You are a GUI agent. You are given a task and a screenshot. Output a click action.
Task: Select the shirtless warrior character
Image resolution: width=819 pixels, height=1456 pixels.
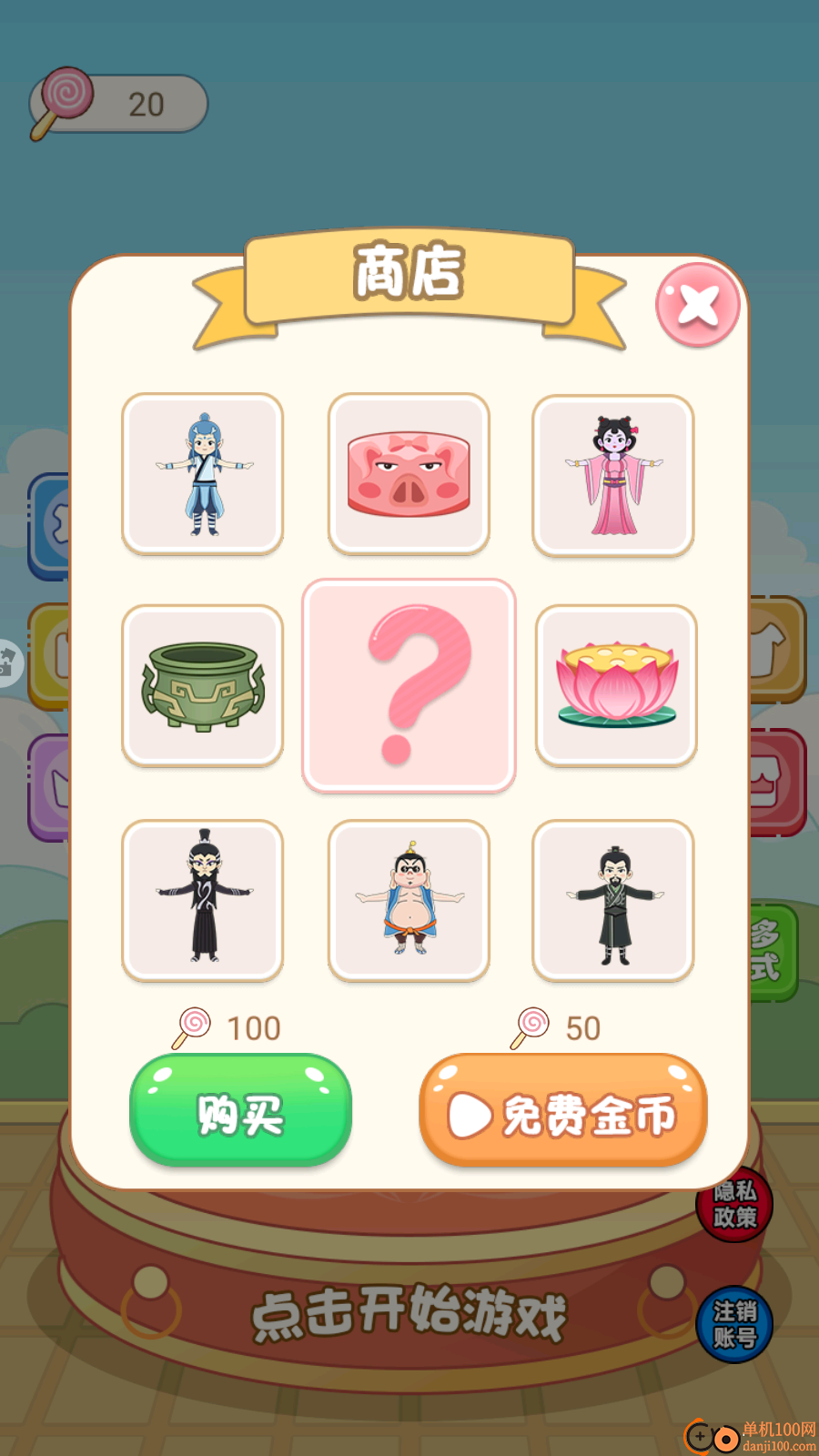tap(408, 901)
